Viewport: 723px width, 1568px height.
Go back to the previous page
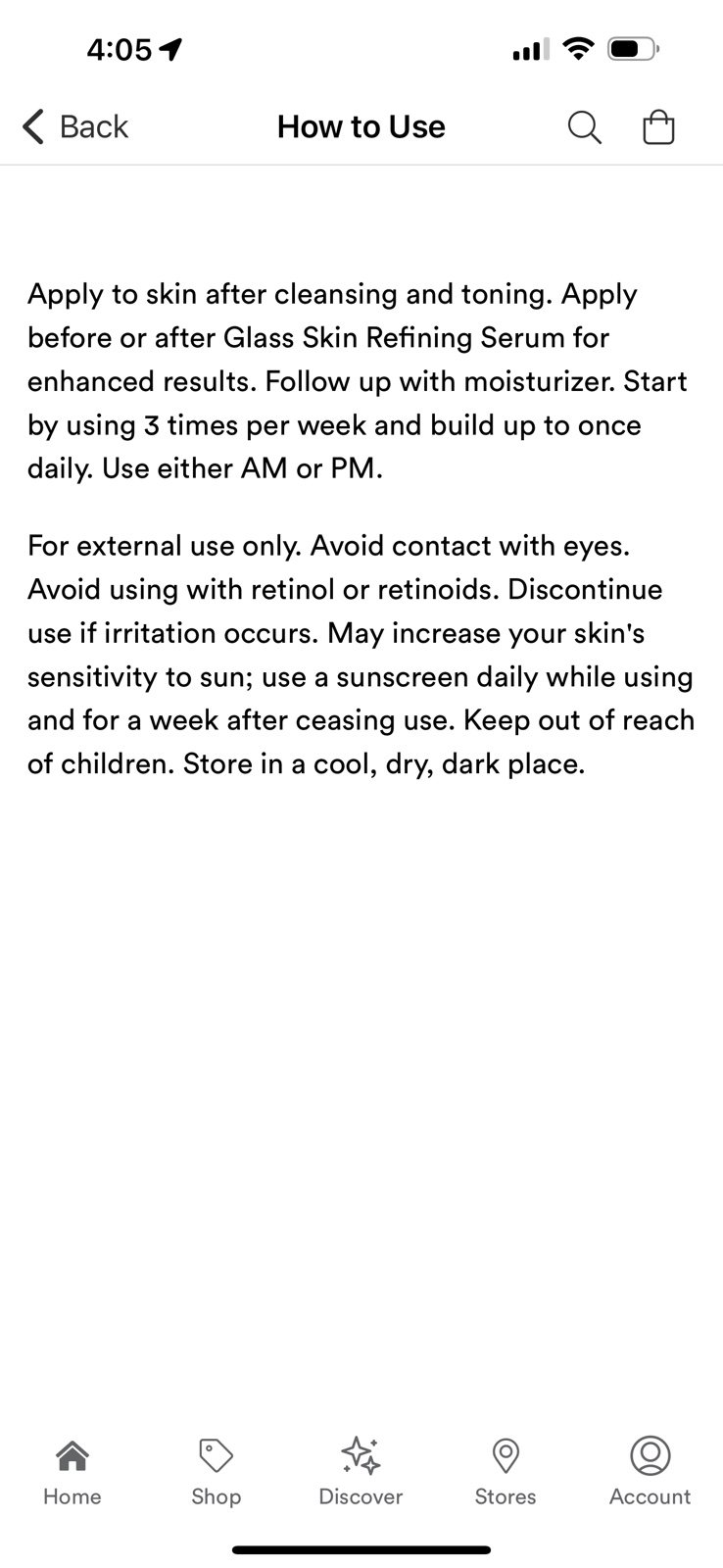[x=75, y=127]
